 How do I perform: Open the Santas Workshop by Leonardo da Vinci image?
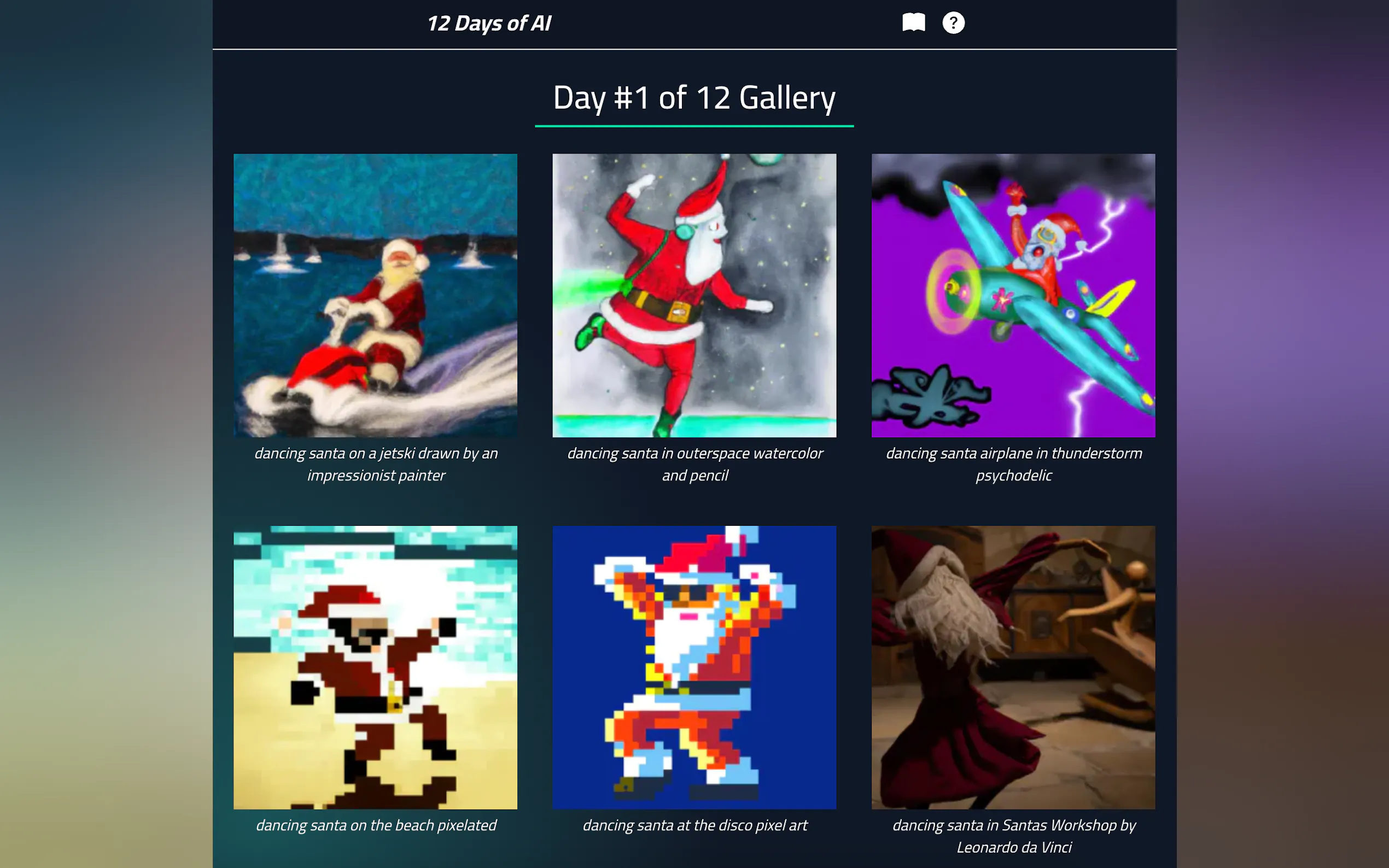click(x=1013, y=667)
